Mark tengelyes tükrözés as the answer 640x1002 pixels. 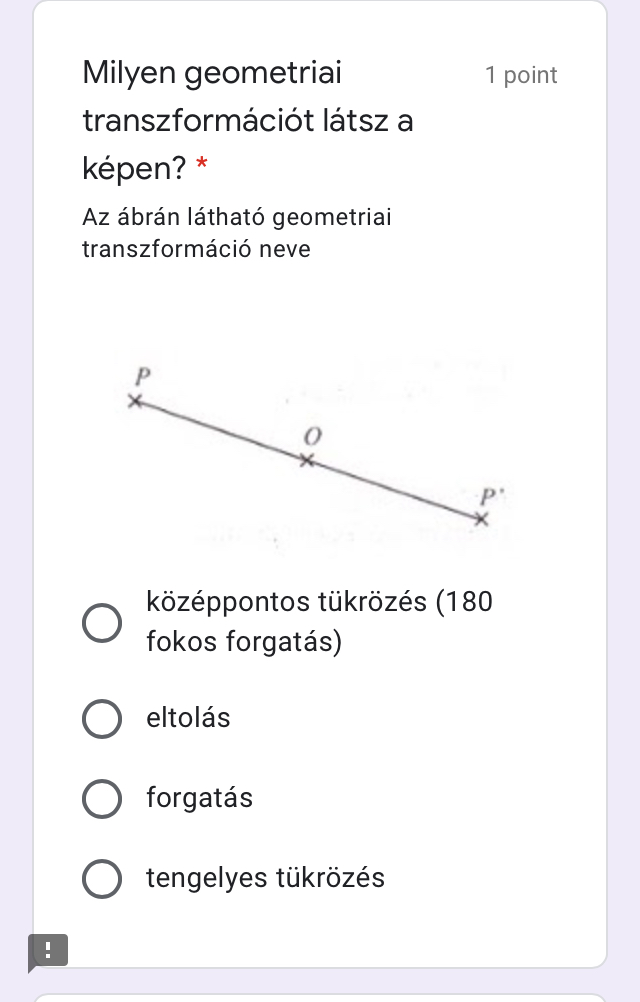click(x=101, y=878)
